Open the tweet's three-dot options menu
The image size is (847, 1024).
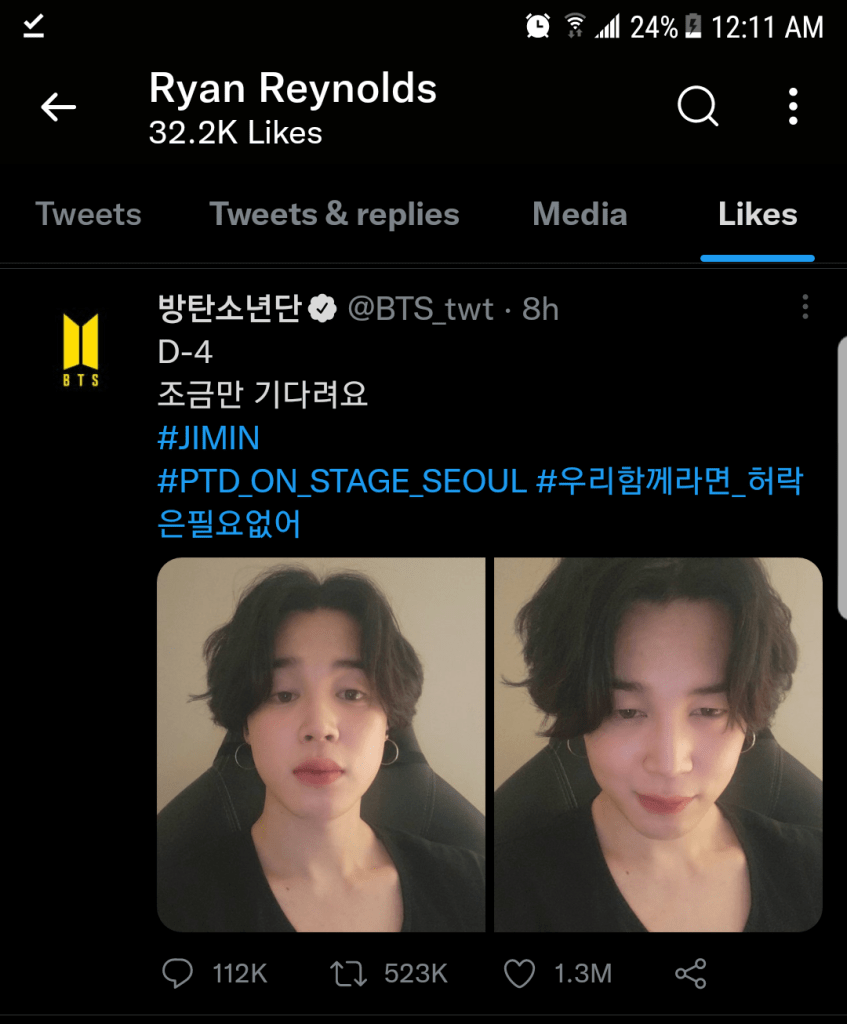[x=805, y=308]
